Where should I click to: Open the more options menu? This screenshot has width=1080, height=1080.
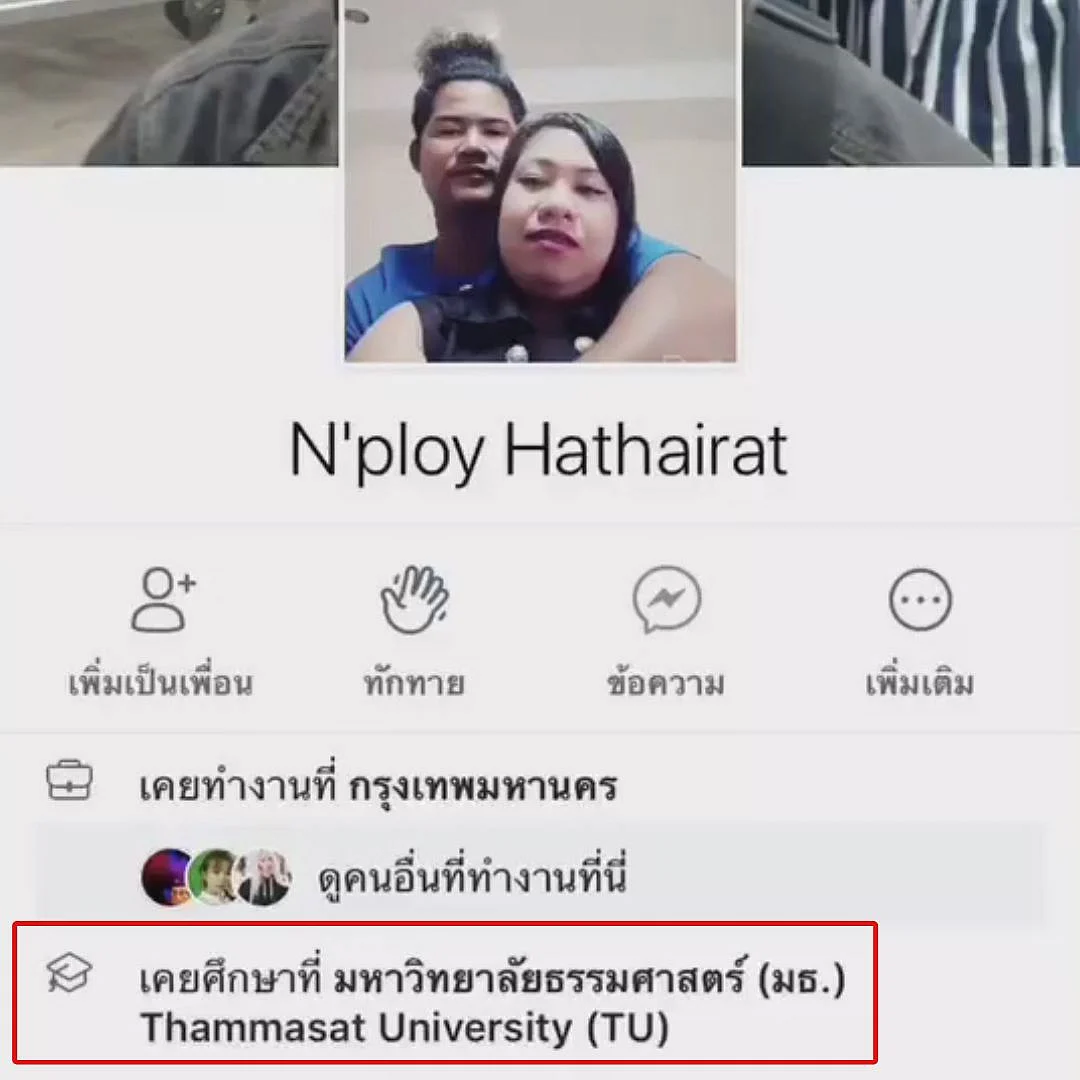pyautogui.click(x=919, y=630)
